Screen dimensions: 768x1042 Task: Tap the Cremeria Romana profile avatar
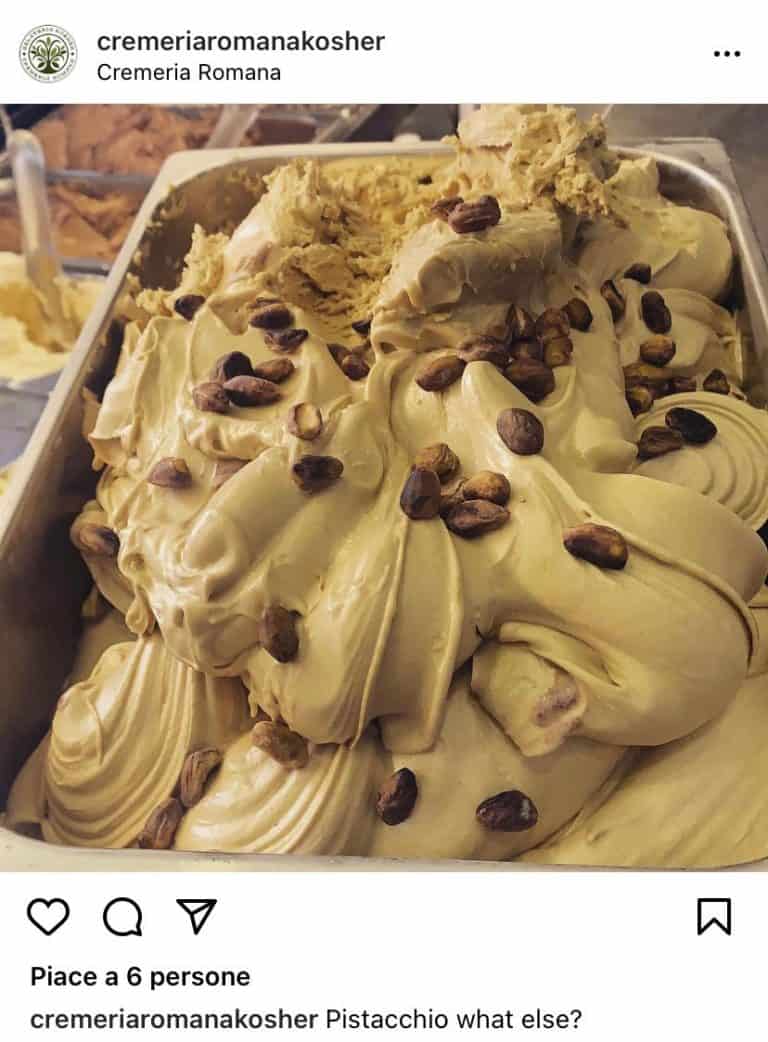coord(48,54)
